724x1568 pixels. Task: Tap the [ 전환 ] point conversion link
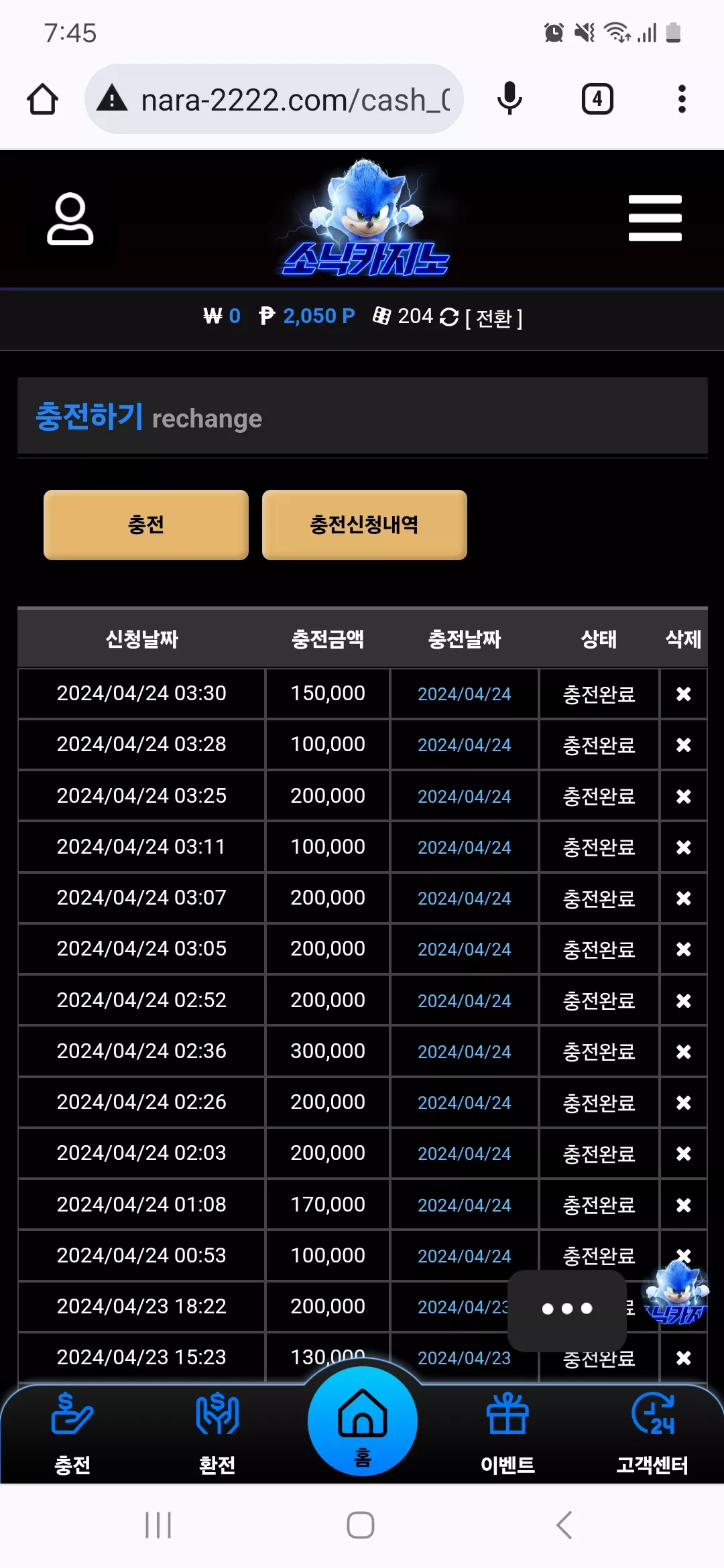click(x=494, y=317)
